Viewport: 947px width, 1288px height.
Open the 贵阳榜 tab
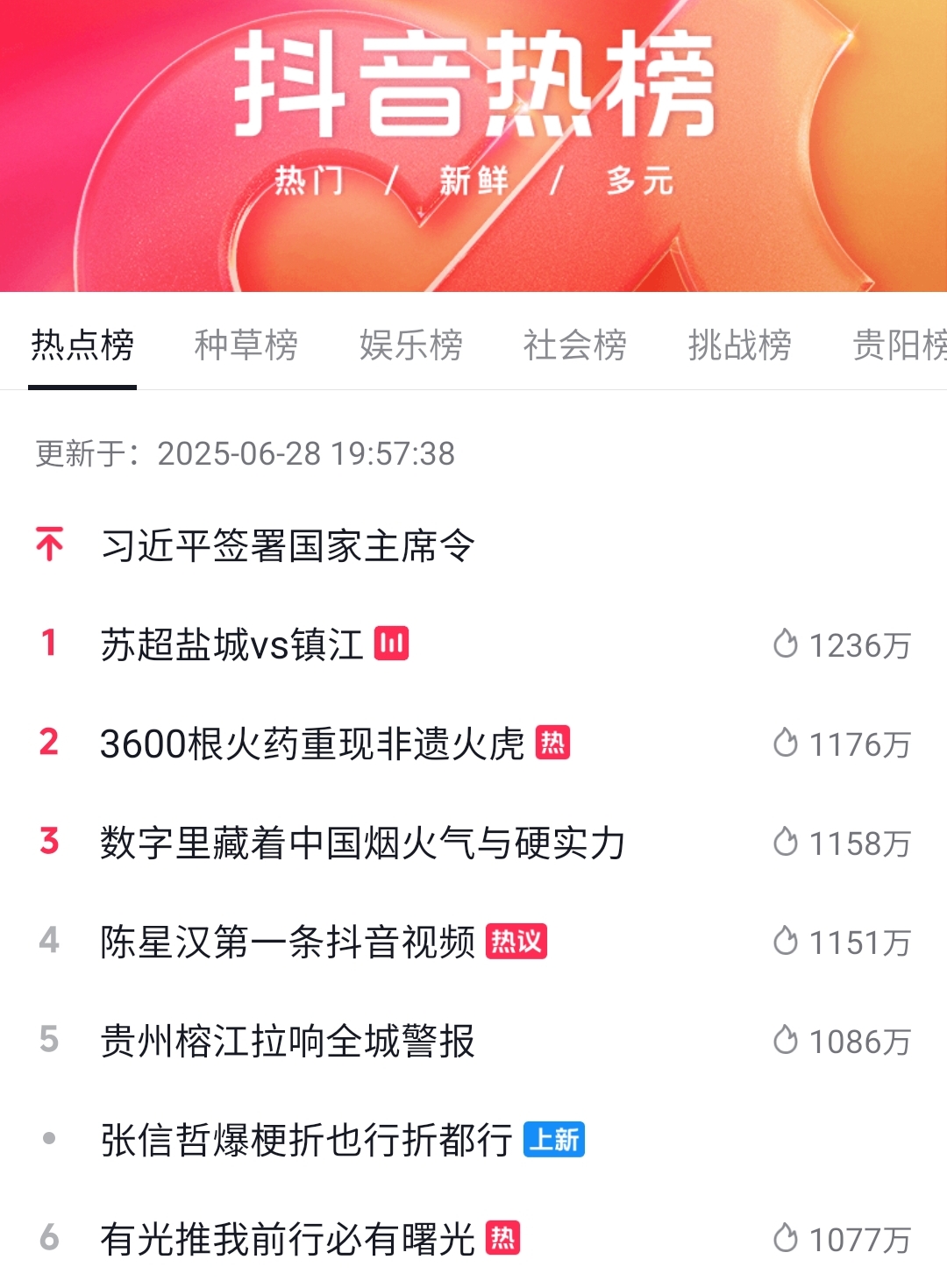click(899, 345)
